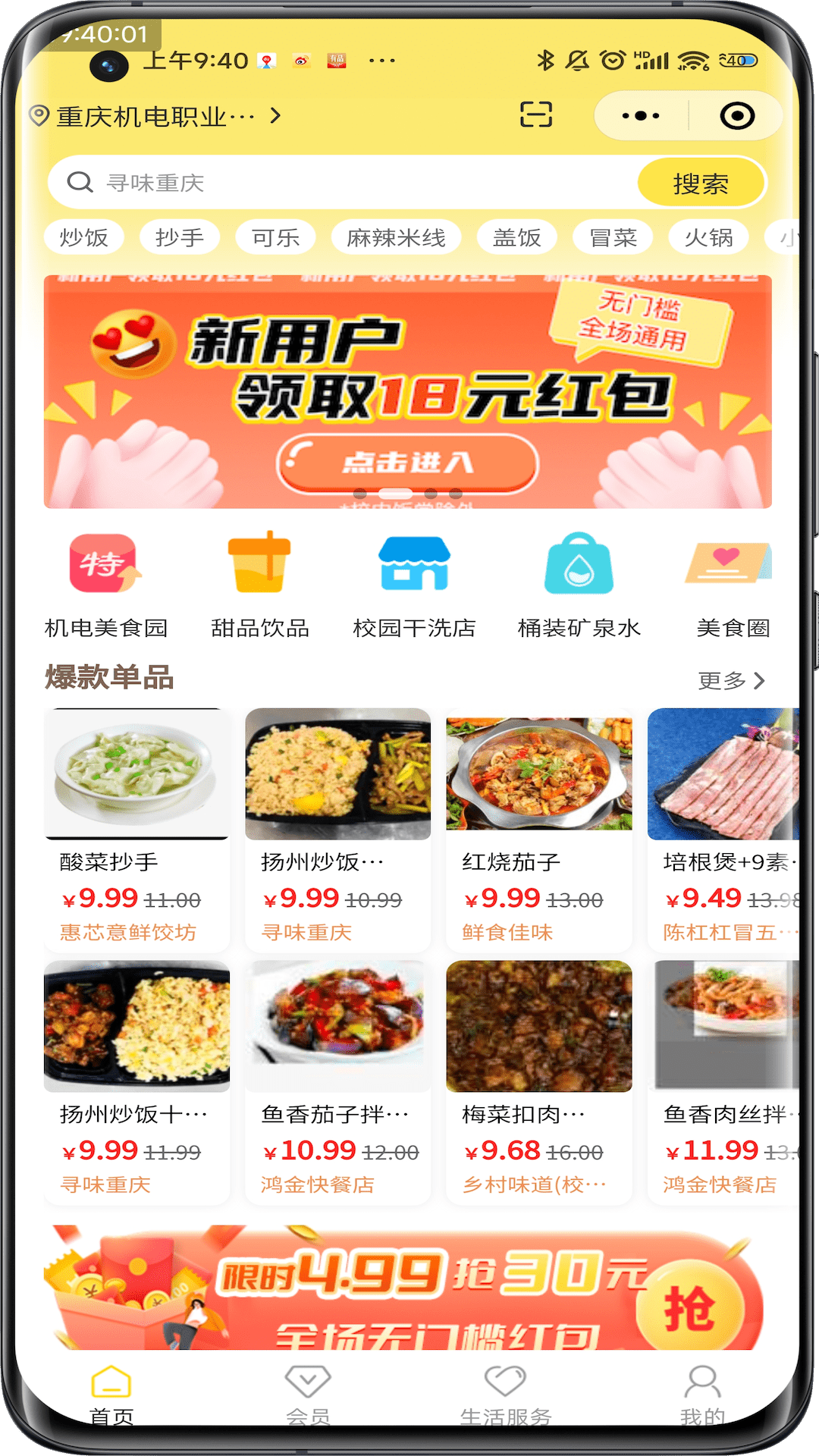Open the 酸菜抄手 product card
This screenshot has height=1456, width=819.
[136, 830]
